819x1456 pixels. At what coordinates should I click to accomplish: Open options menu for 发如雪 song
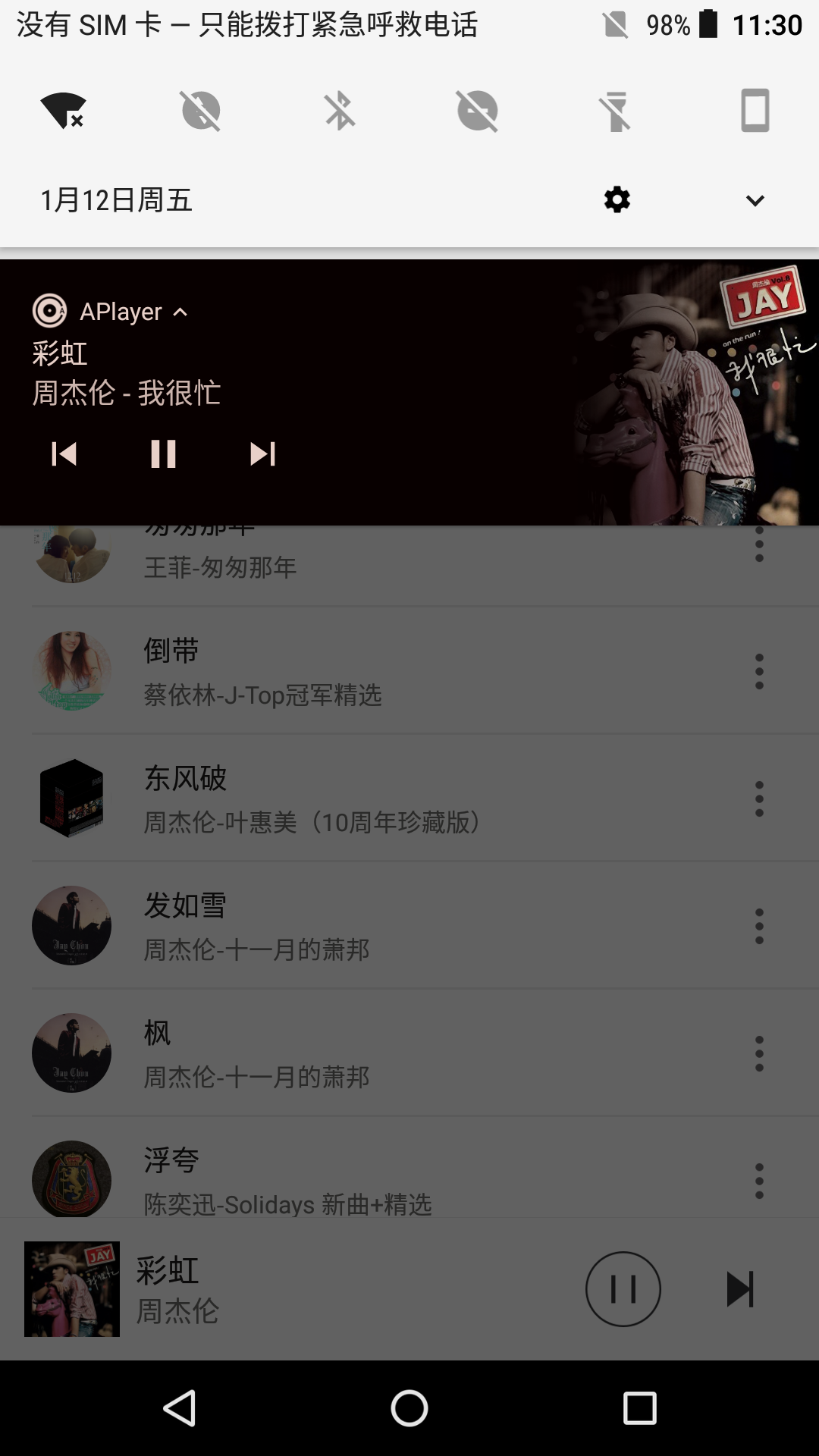pos(759,925)
